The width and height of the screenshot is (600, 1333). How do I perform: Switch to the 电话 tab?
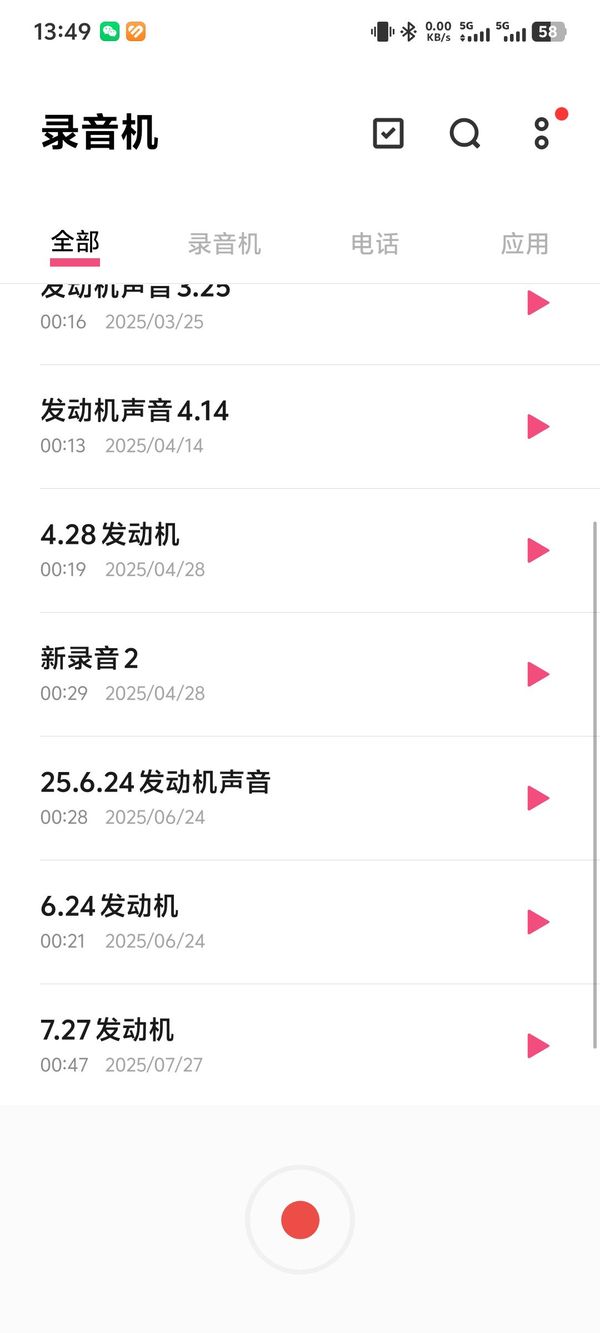click(375, 244)
